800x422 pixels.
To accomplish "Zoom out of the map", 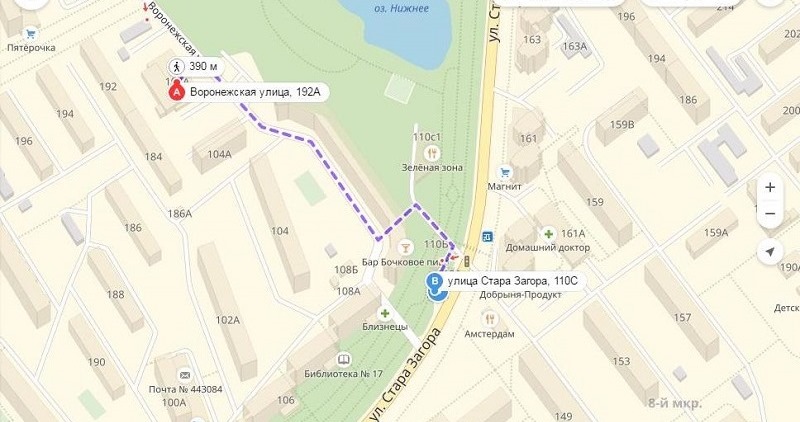I will 770,213.
